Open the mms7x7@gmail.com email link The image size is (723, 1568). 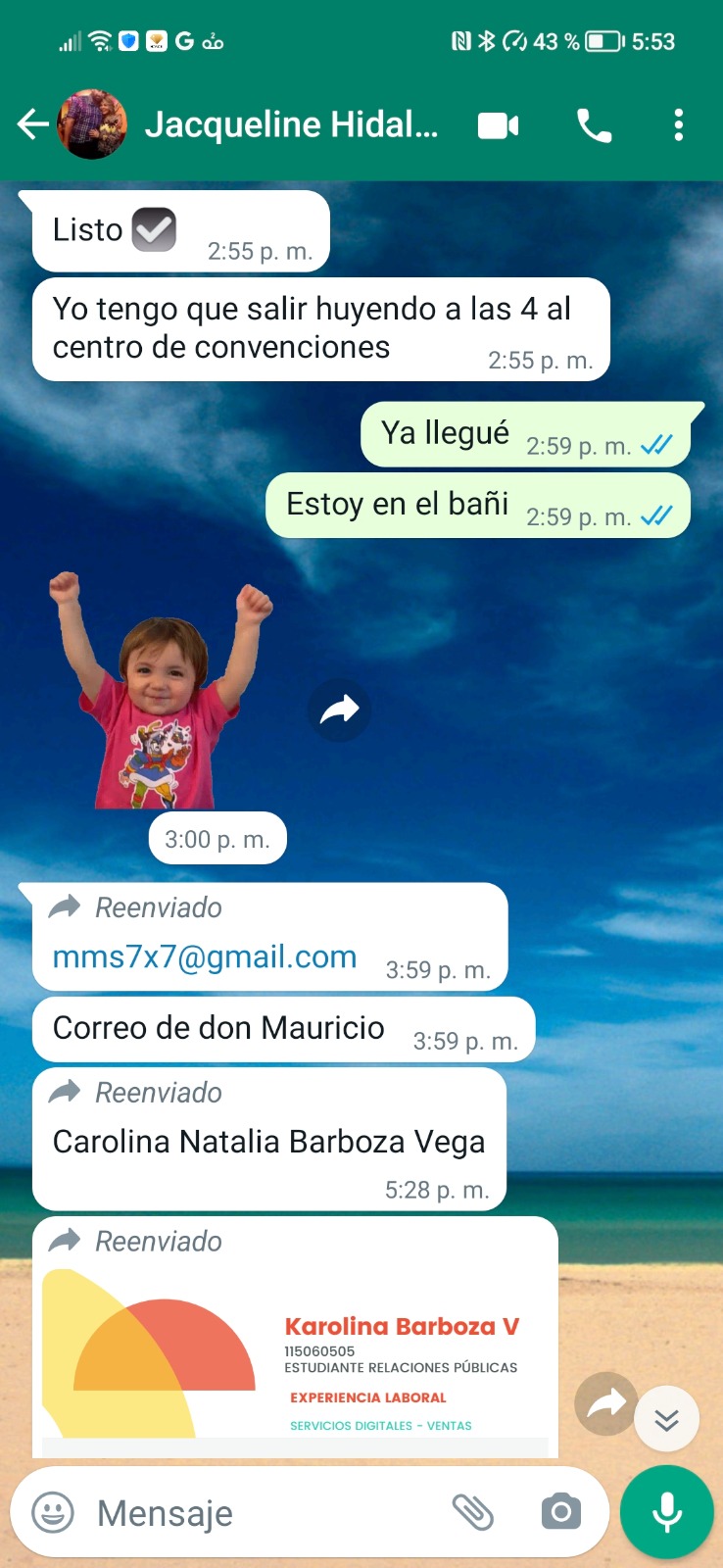(205, 956)
